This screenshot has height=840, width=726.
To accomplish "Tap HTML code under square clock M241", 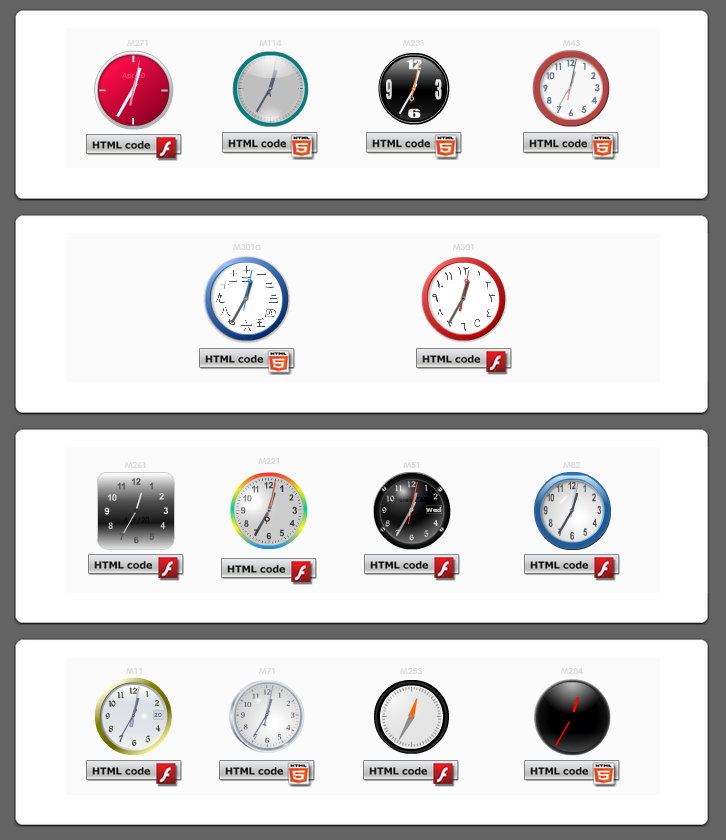I will click(134, 566).
